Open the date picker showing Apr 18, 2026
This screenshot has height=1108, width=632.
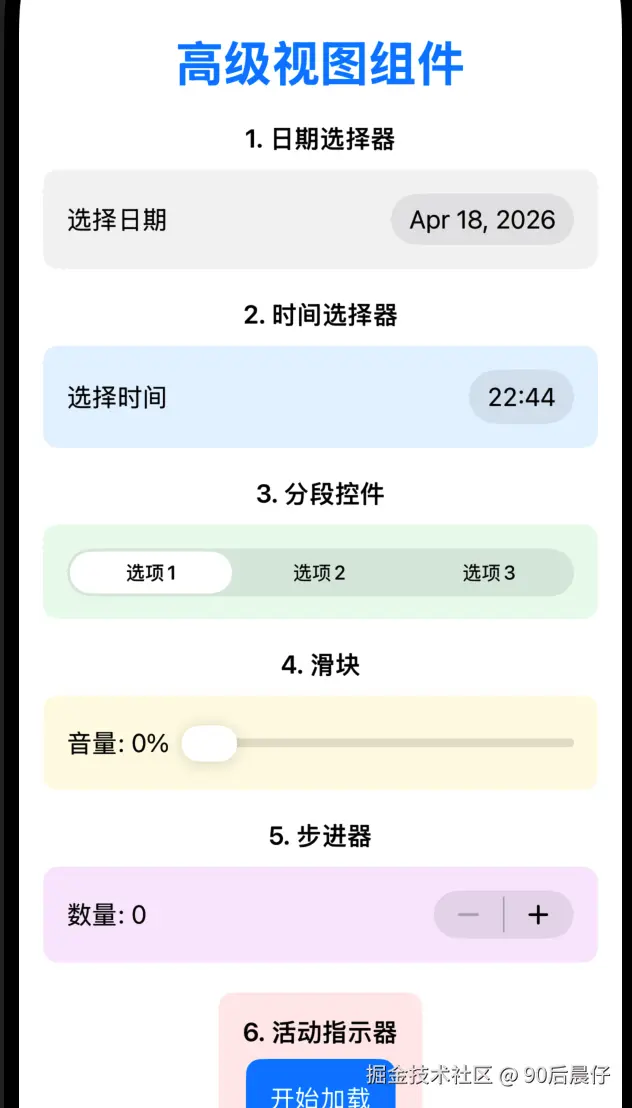click(482, 220)
